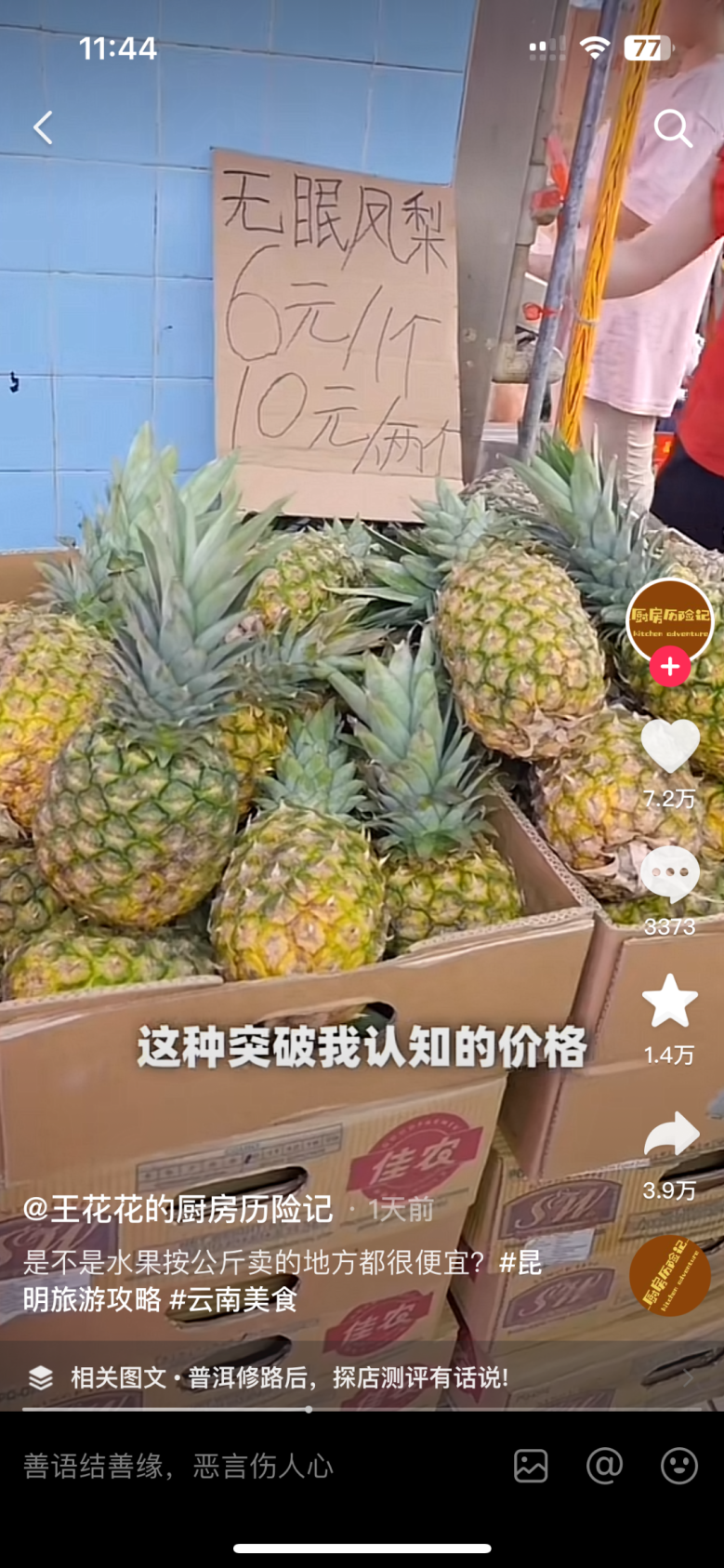Image resolution: width=724 pixels, height=1568 pixels.
Task: Follow the creator via the plus button
Action: coord(671,667)
